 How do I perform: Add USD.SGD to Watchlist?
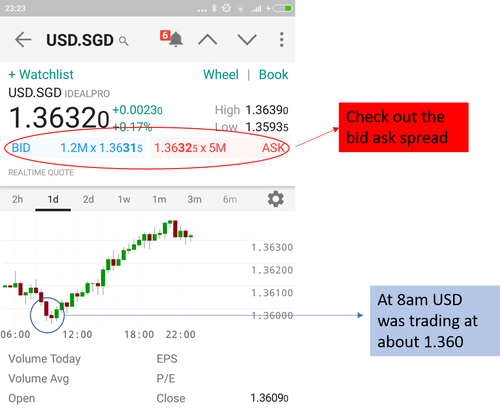pyautogui.click(x=41, y=74)
